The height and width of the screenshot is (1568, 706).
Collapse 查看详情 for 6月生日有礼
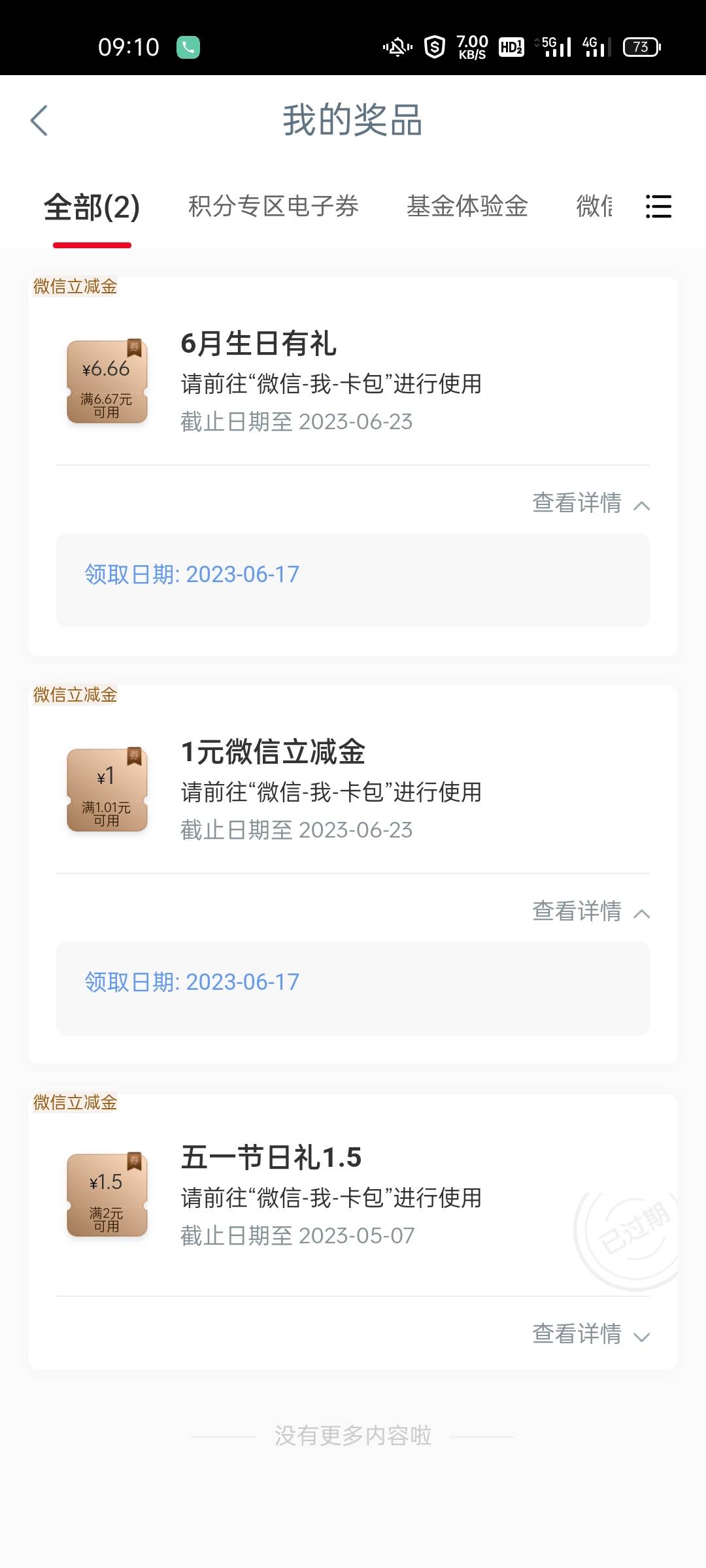click(x=590, y=503)
